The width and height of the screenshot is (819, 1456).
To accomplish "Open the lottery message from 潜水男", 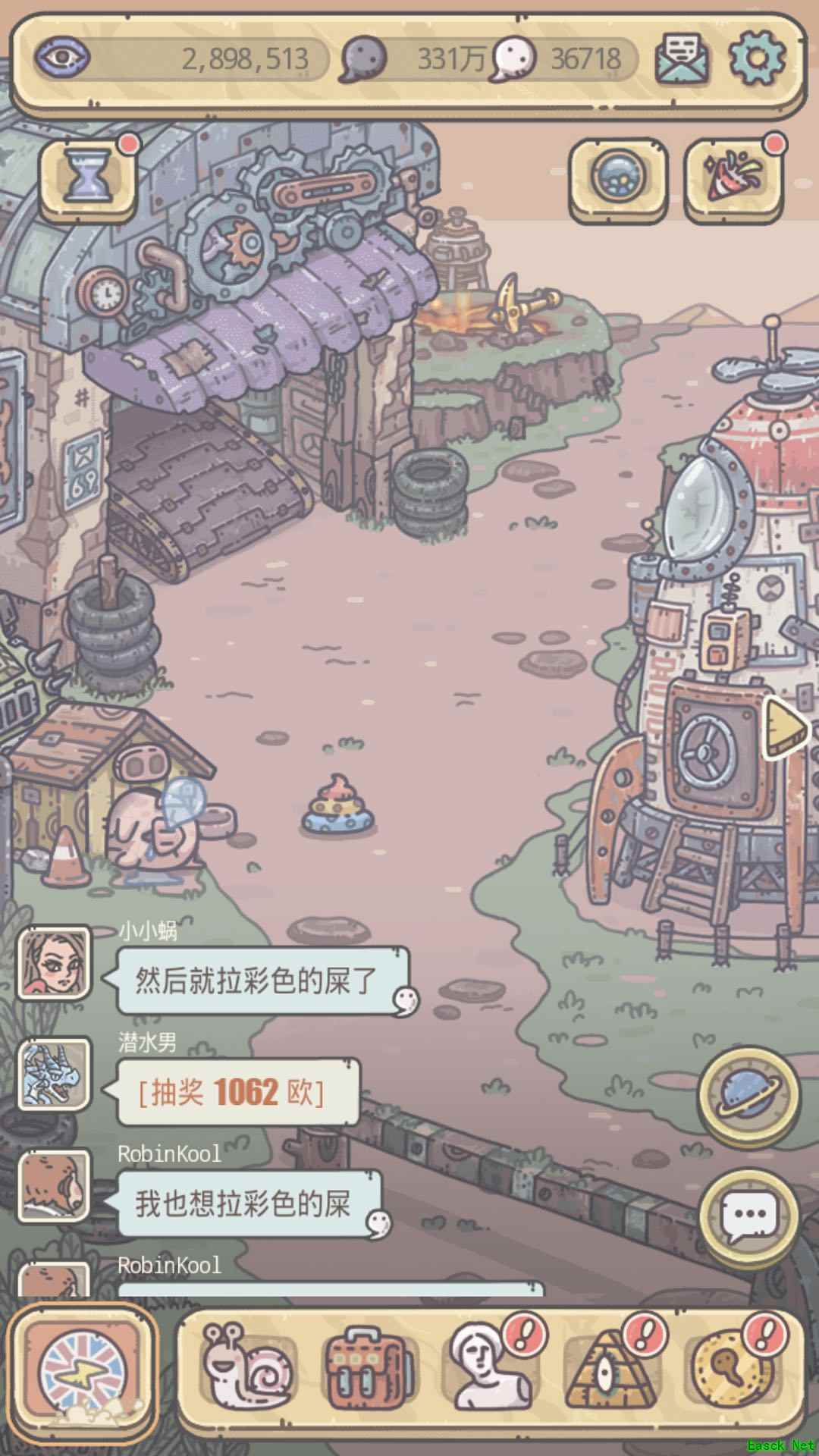I will [x=237, y=1093].
